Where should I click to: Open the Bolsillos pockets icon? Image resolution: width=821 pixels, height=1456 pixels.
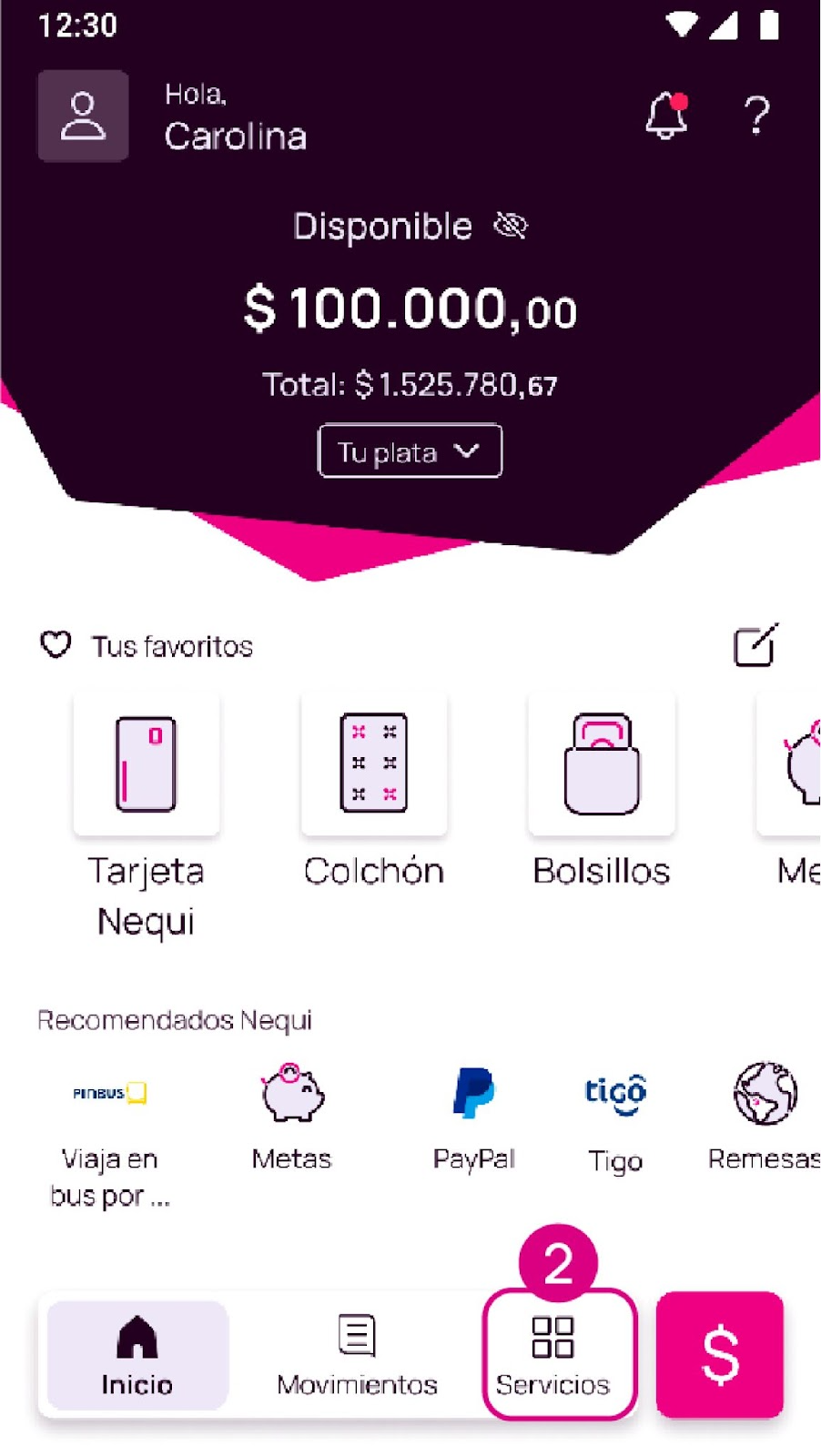tap(601, 763)
